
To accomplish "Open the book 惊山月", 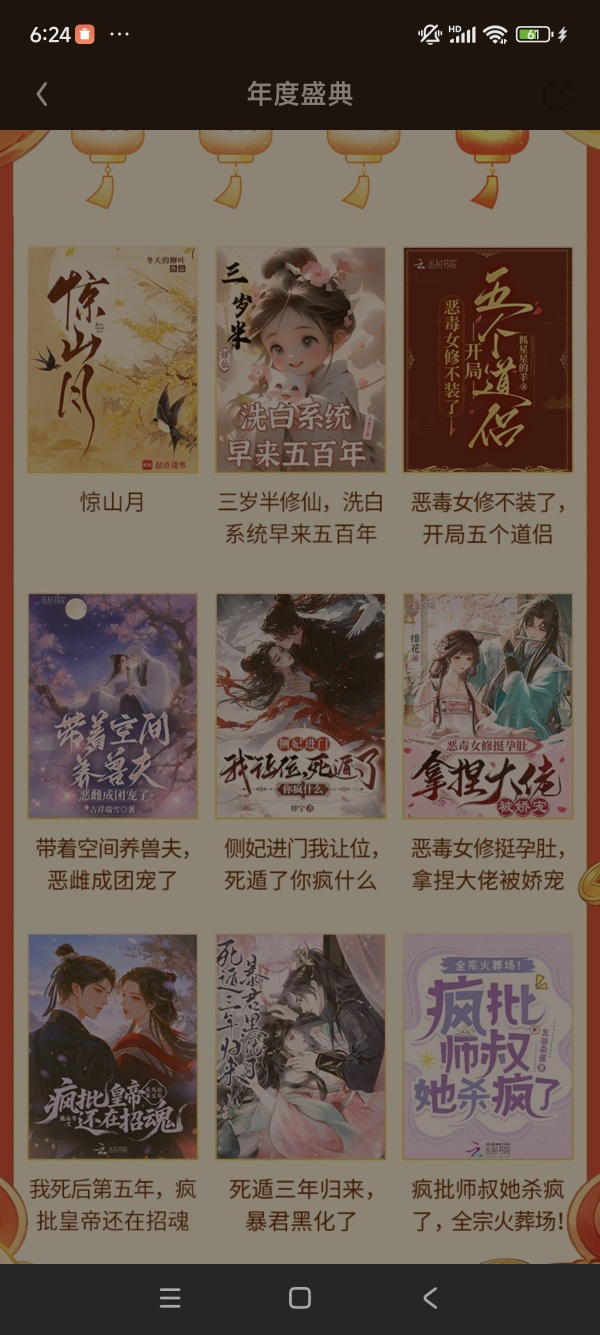I will [x=113, y=360].
